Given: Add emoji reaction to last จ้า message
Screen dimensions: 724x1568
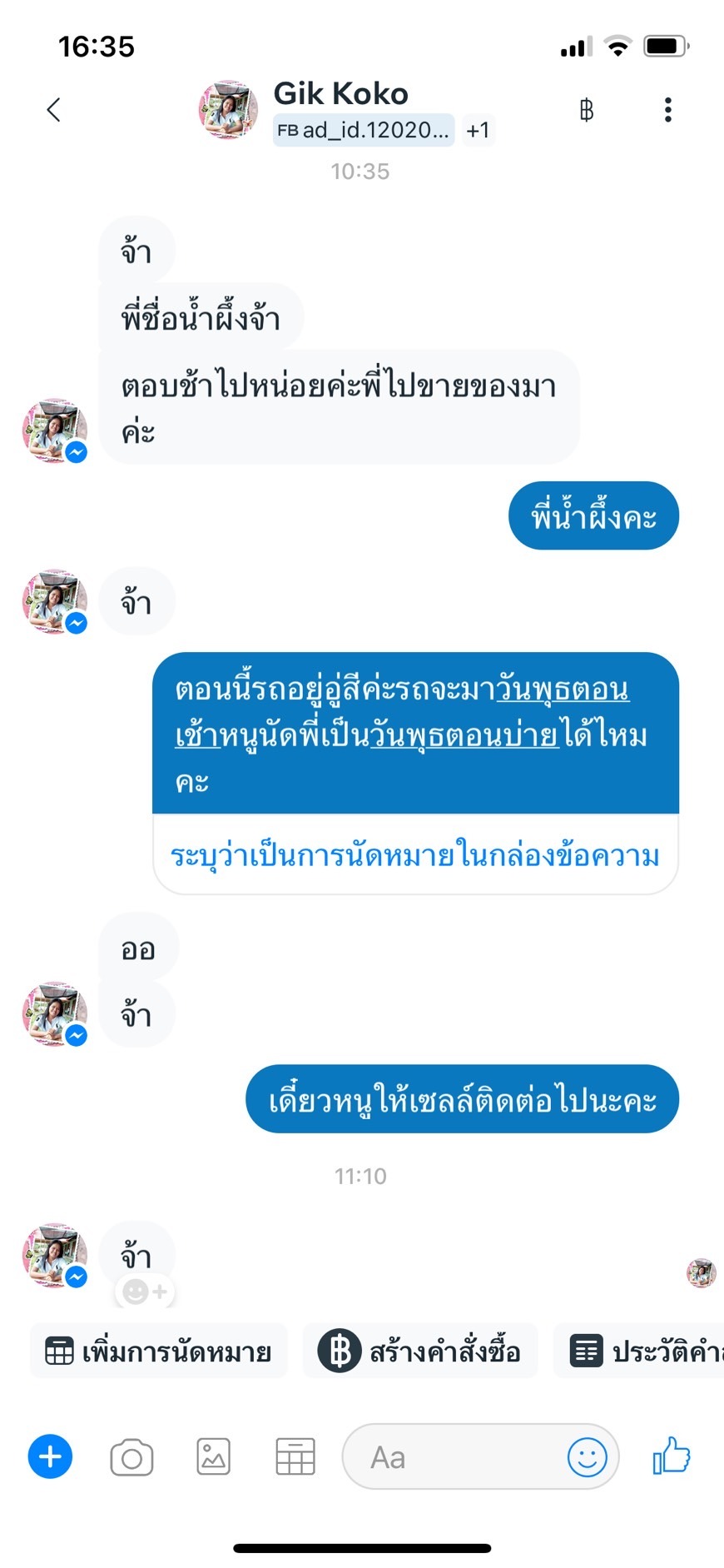Looking at the screenshot, I should coord(145,1292).
